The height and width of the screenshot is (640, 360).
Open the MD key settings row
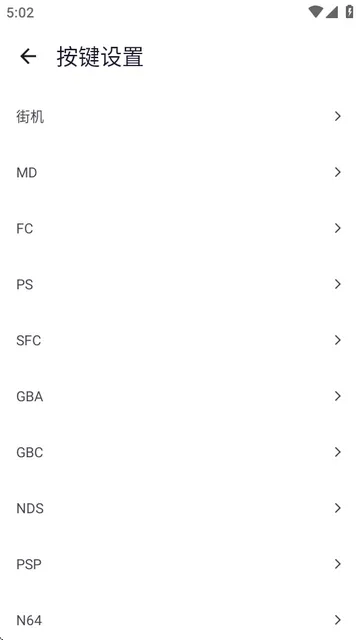pos(180,173)
